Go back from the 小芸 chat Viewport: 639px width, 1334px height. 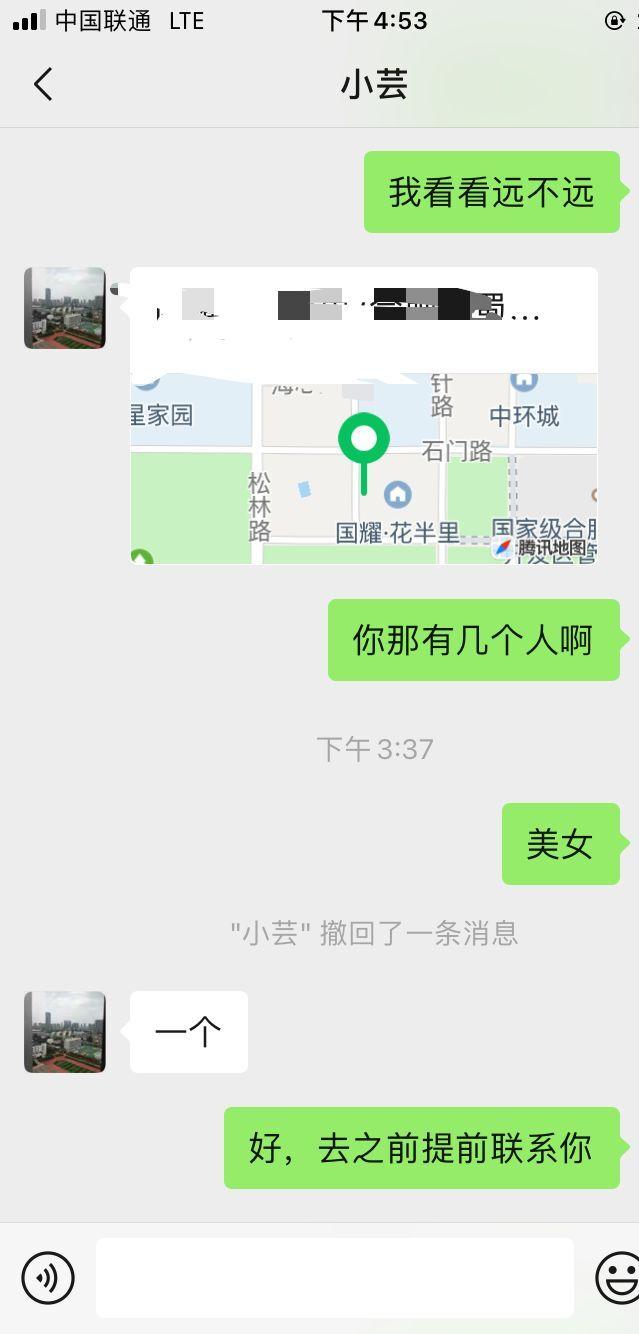click(43, 85)
